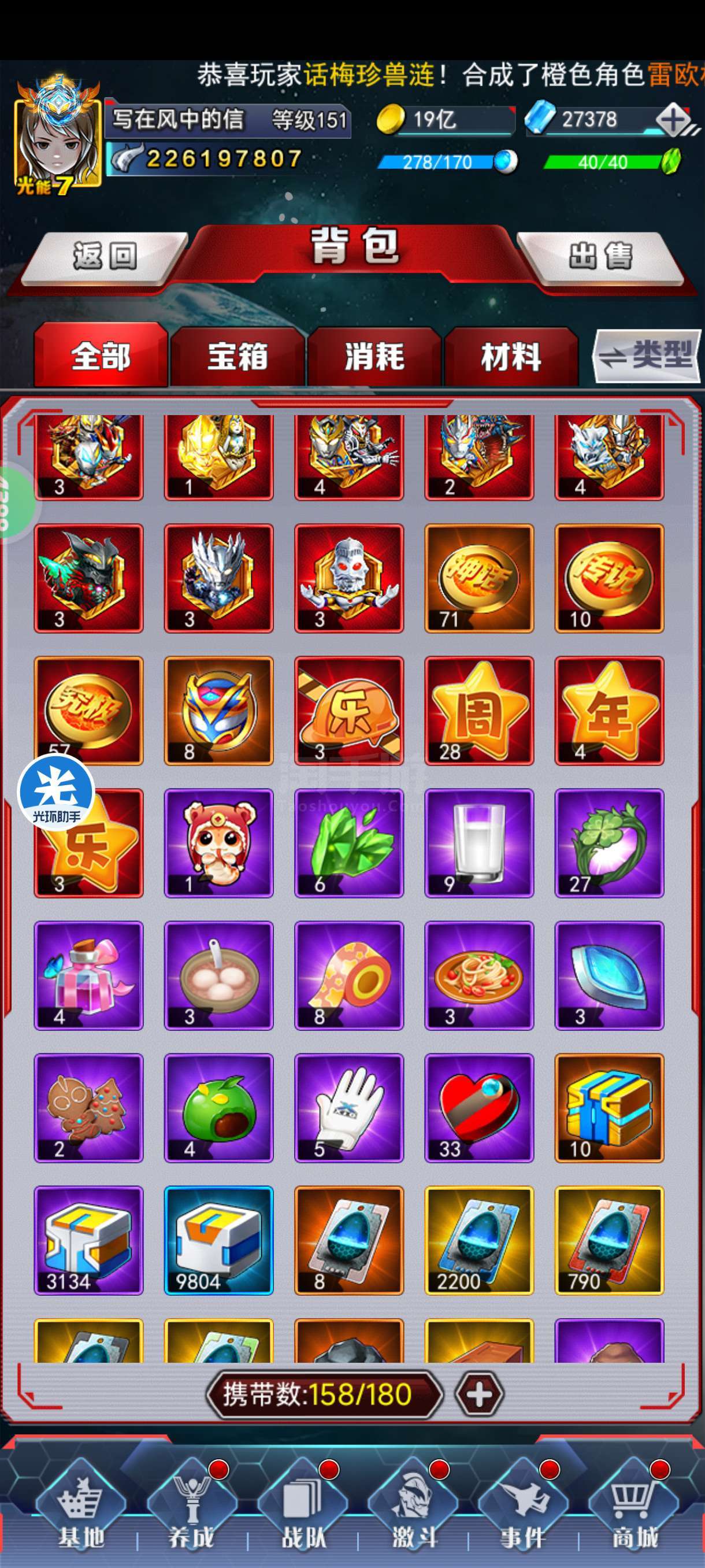The image size is (705, 1568).
Task: Visit the 商城 shop
Action: pos(634,1508)
